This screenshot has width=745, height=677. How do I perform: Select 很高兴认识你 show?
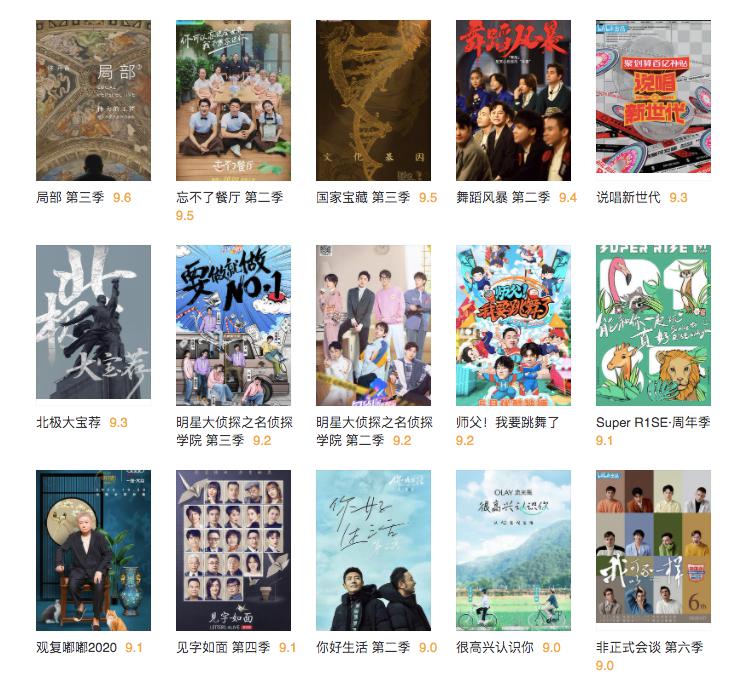pyautogui.click(x=513, y=550)
